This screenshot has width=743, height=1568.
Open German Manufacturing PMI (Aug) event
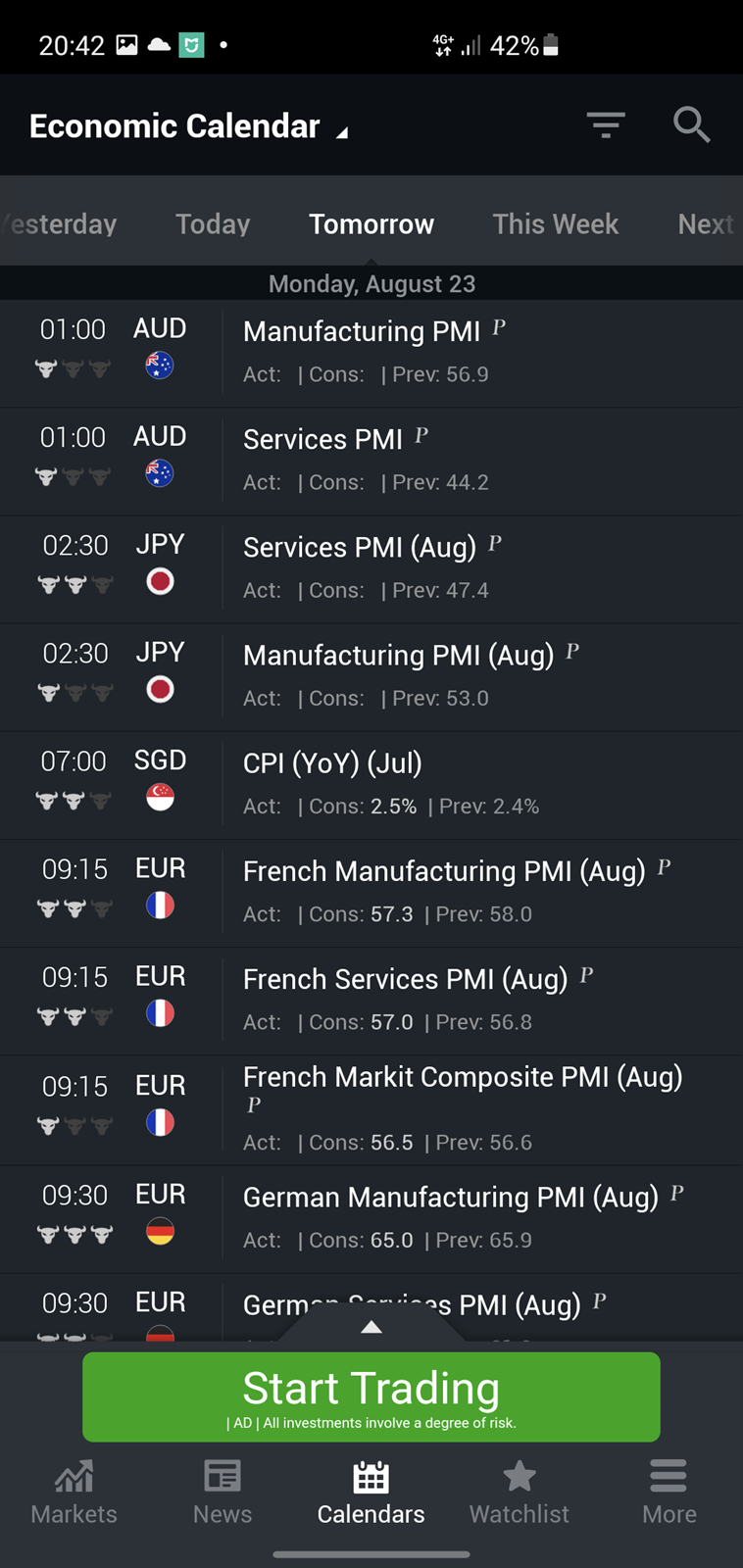371,1219
